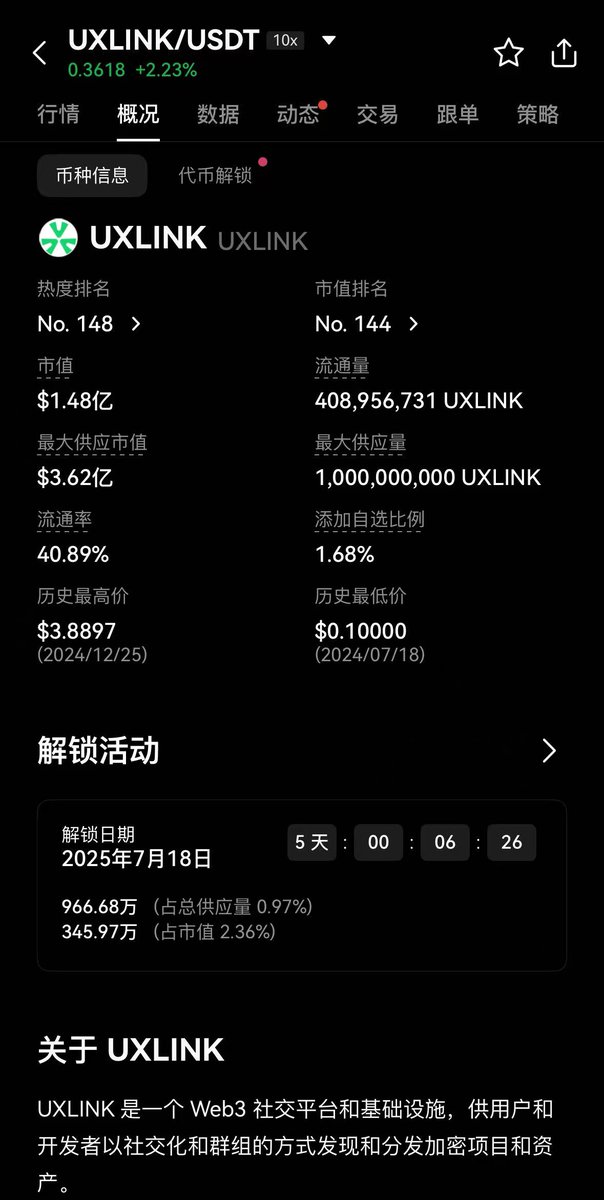The height and width of the screenshot is (1200, 604).
Task: Switch to the 交易 tab
Action: click(x=378, y=114)
